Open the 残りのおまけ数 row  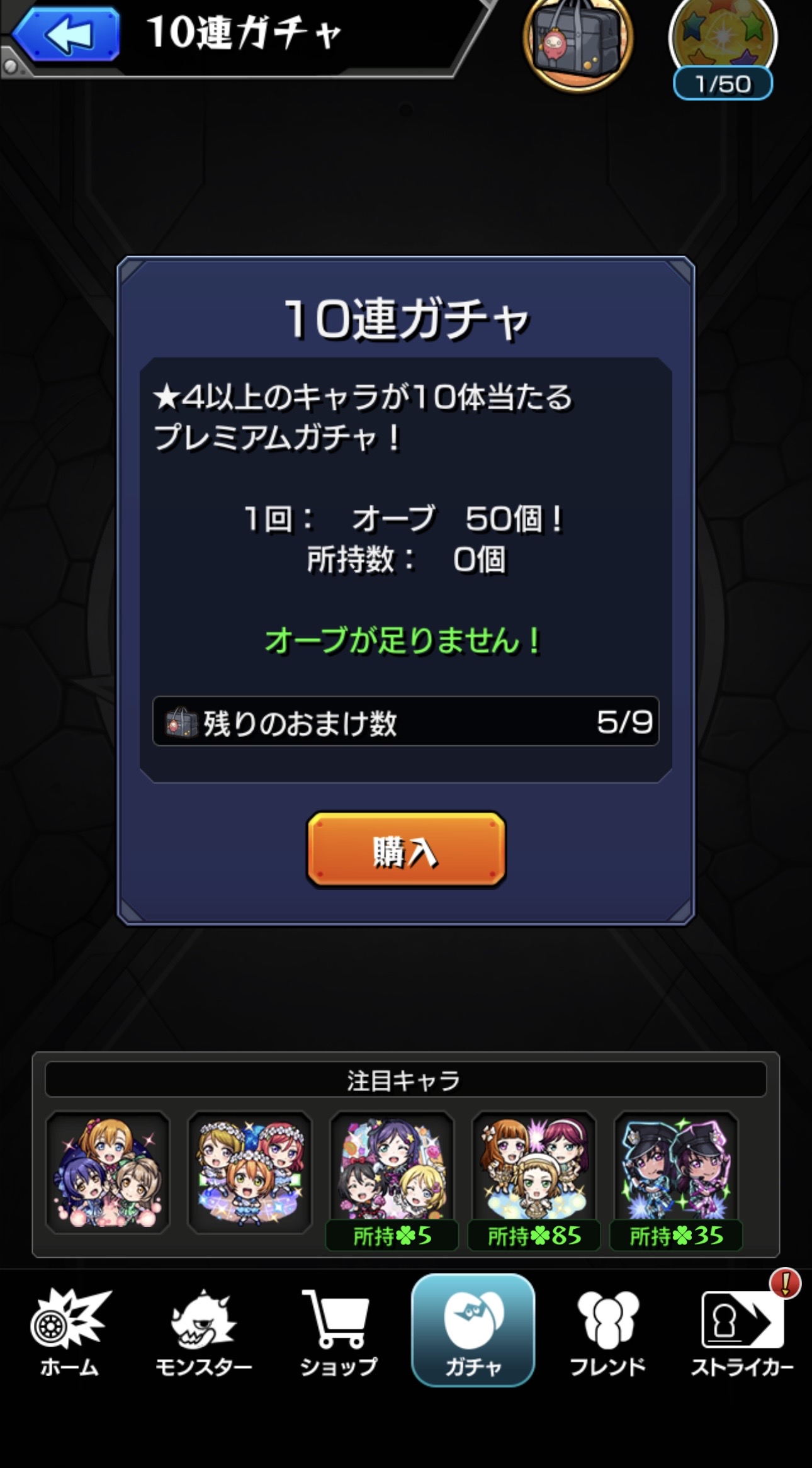(x=406, y=721)
